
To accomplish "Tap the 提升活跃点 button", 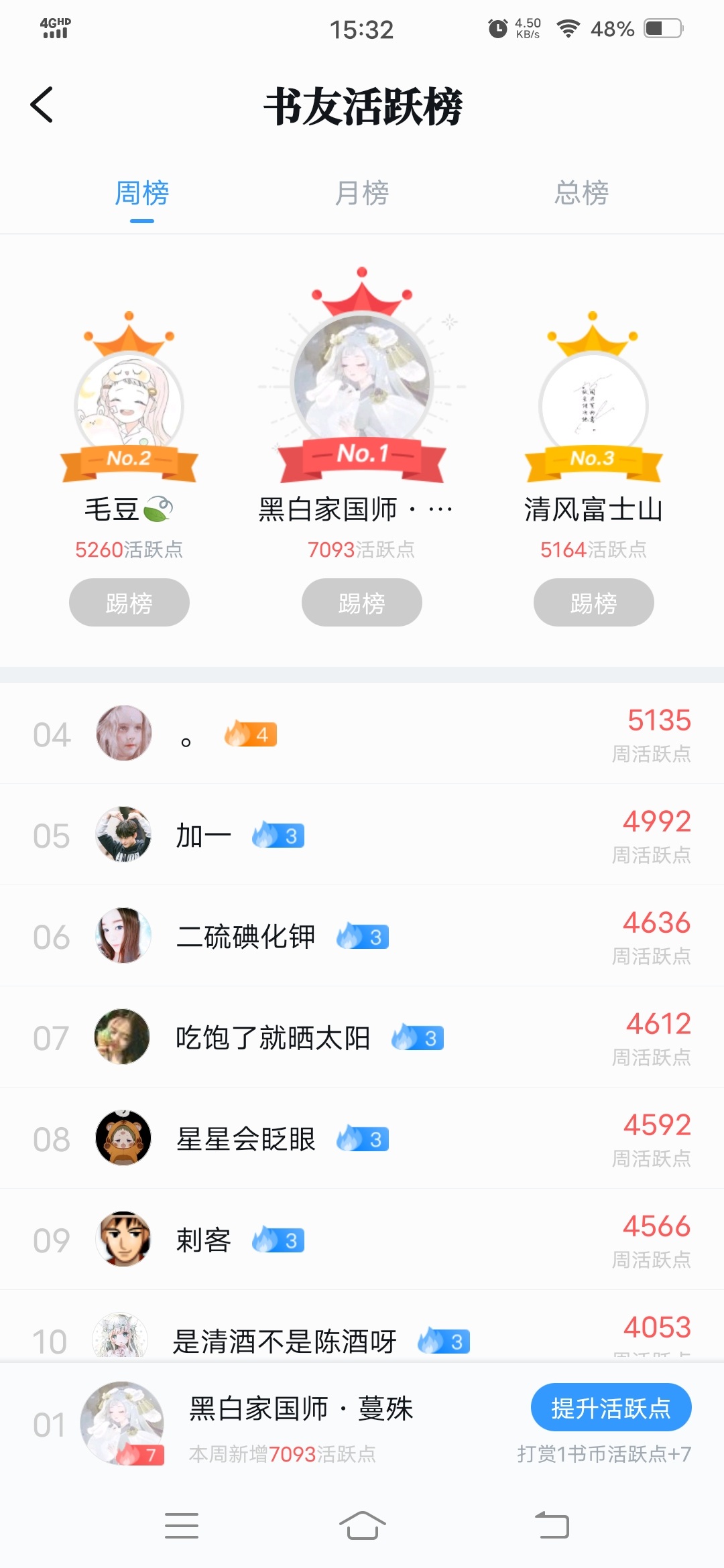I will point(611,1407).
